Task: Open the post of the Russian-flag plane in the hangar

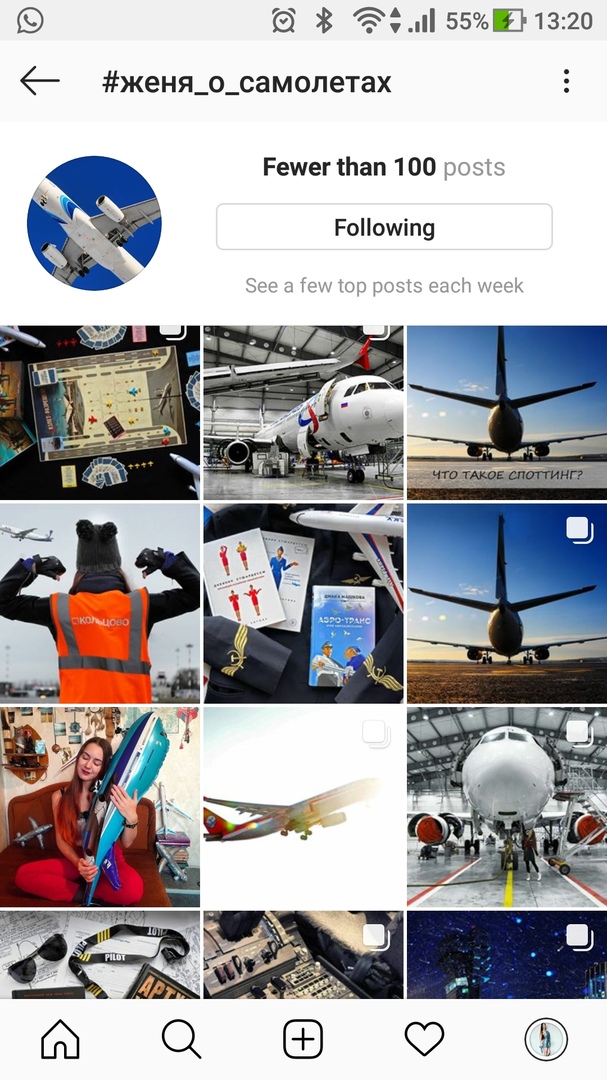Action: click(x=303, y=413)
